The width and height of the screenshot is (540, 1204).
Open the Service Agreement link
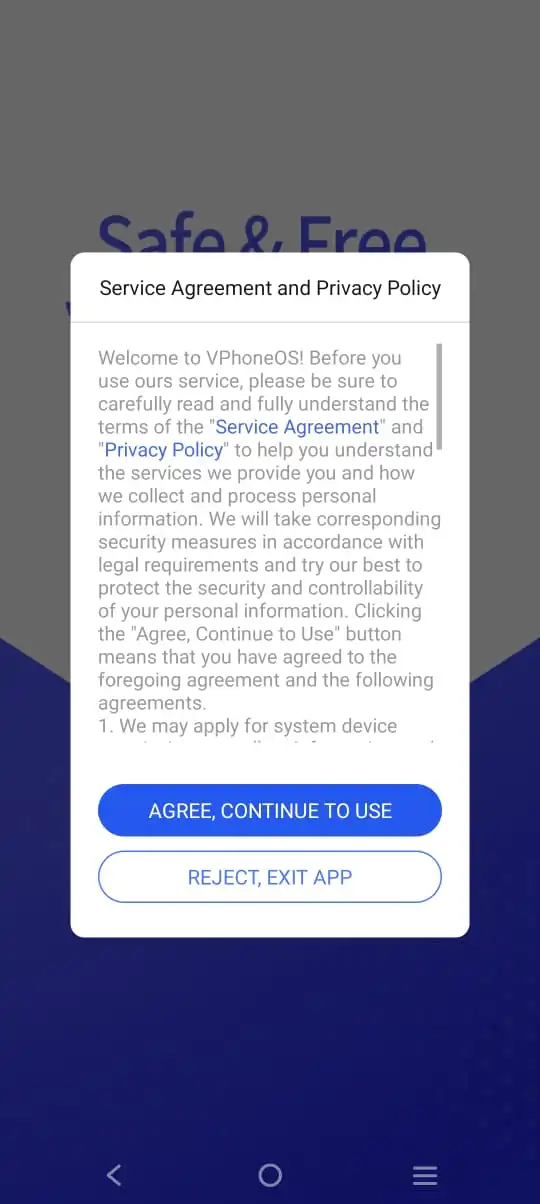click(x=298, y=427)
